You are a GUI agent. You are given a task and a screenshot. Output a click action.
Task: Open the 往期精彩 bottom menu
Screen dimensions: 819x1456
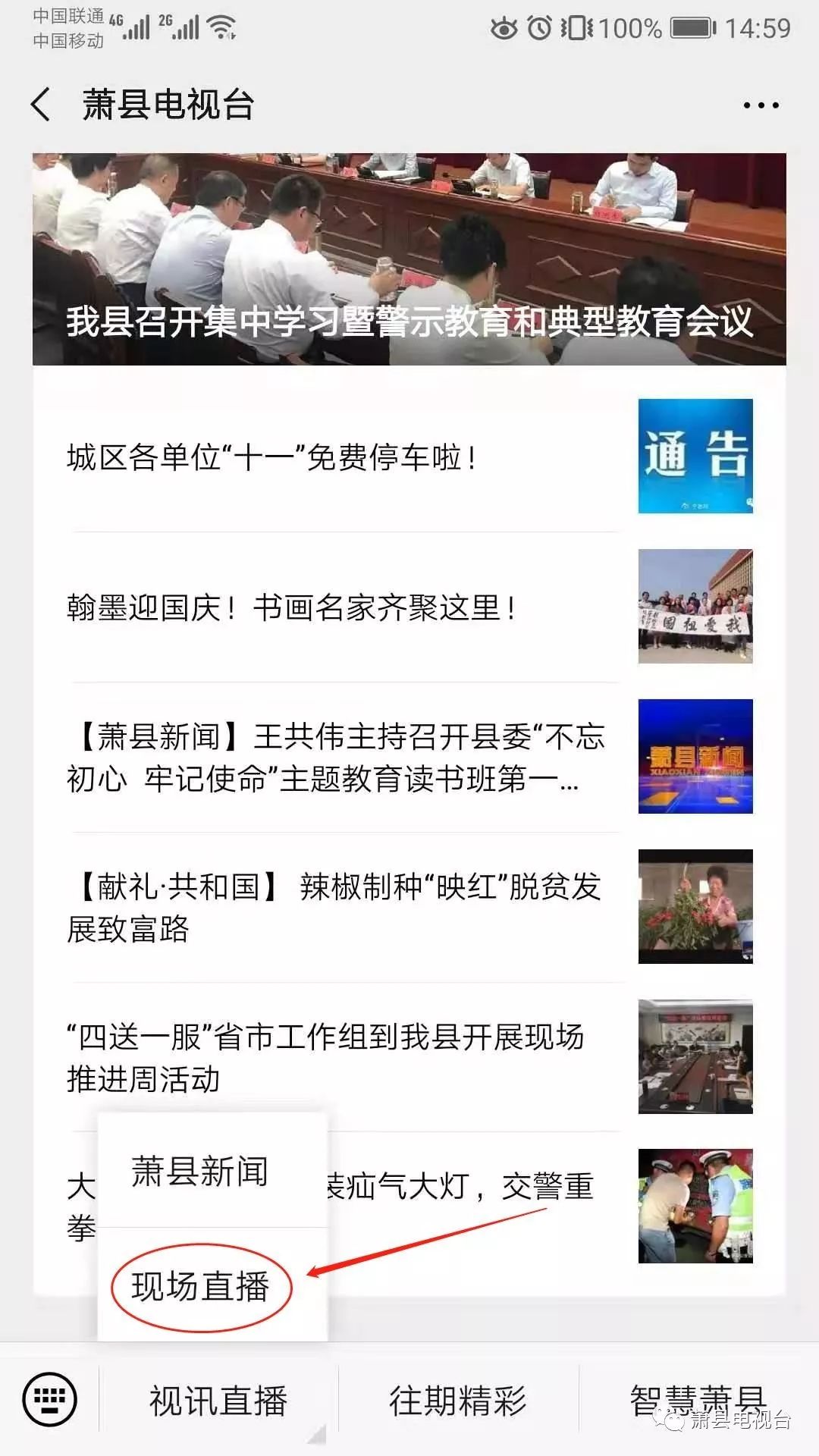tap(458, 1401)
